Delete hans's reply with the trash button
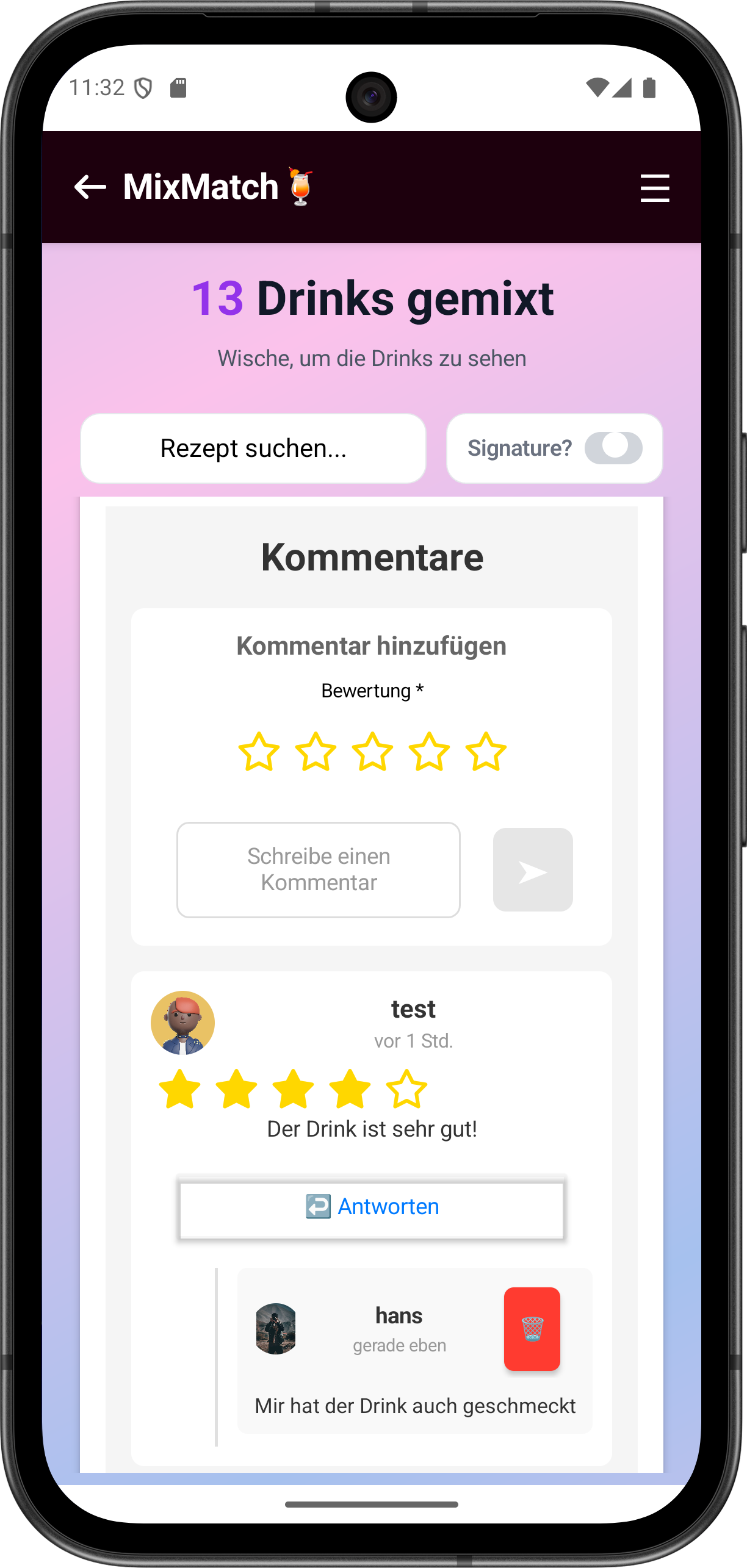Screen dimensions: 747x1568 pyautogui.click(x=532, y=1329)
